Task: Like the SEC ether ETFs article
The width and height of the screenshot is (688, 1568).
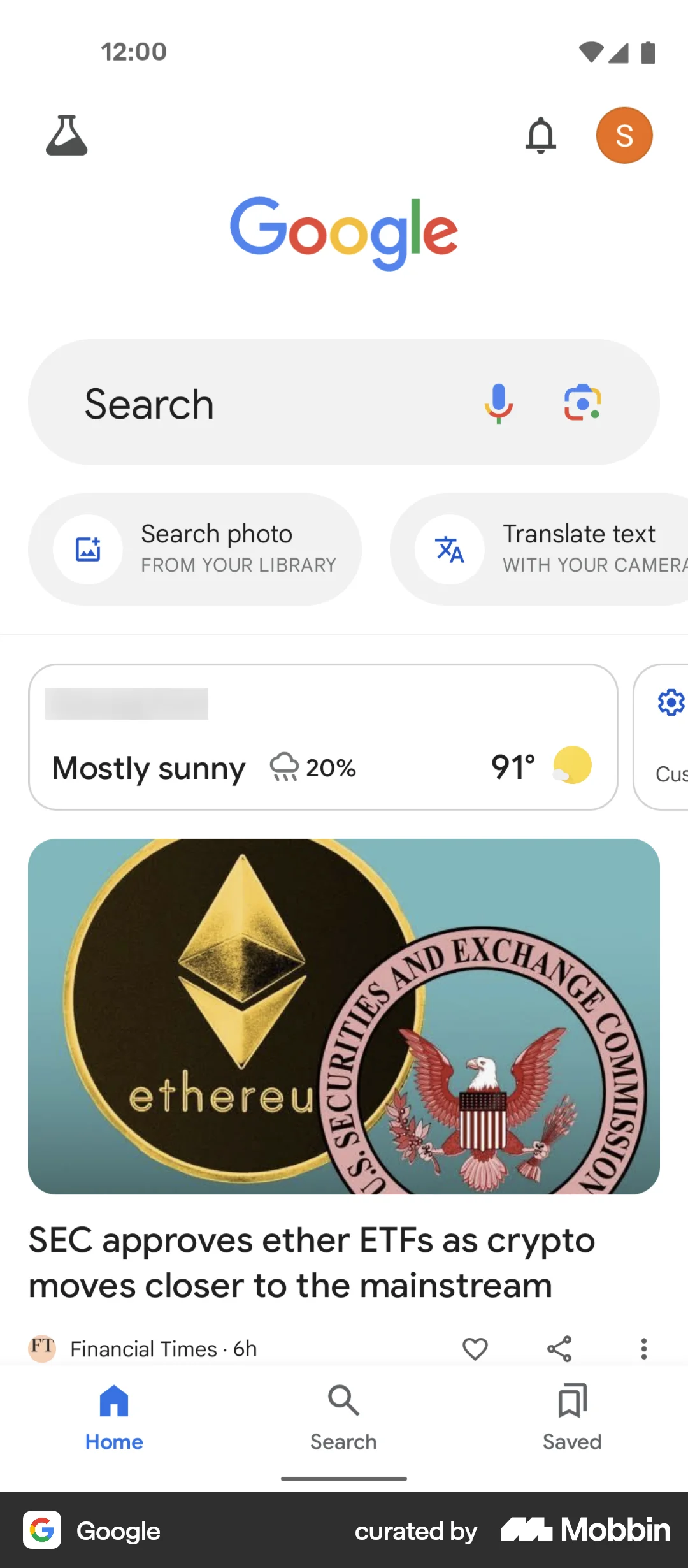Action: coord(475,1349)
